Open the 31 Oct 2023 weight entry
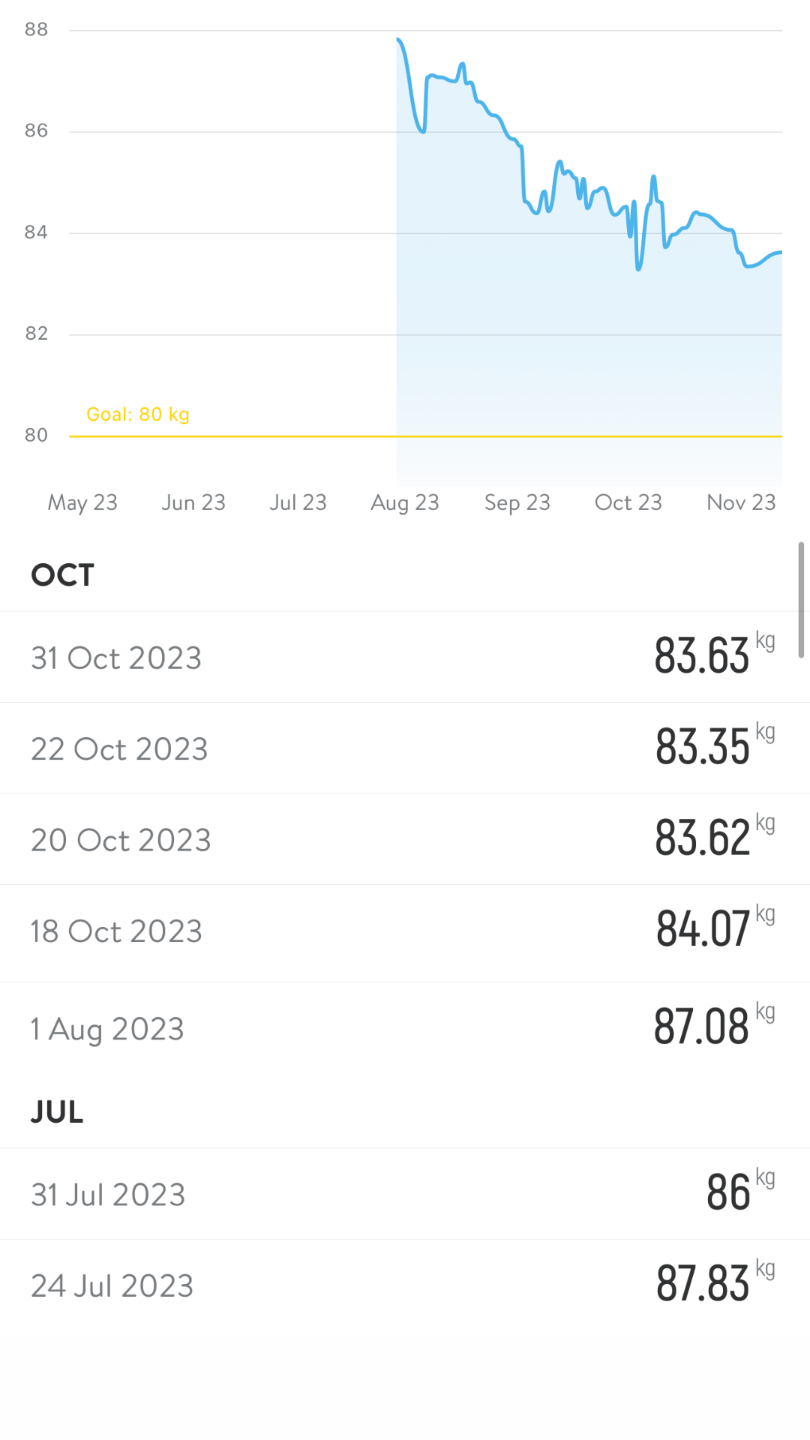The height and width of the screenshot is (1440, 810). click(404, 657)
